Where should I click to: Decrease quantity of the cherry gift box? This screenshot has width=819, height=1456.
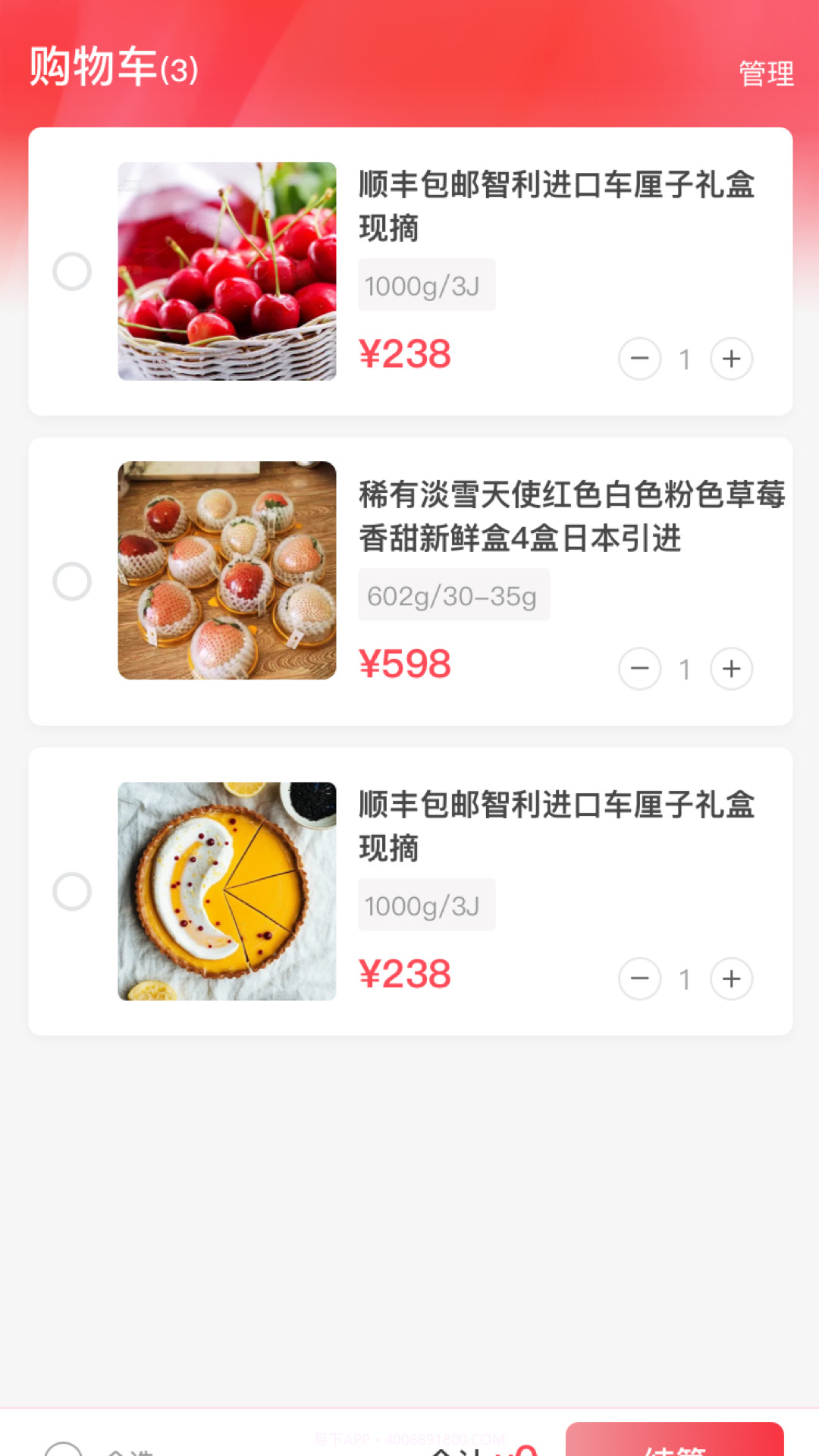point(640,359)
